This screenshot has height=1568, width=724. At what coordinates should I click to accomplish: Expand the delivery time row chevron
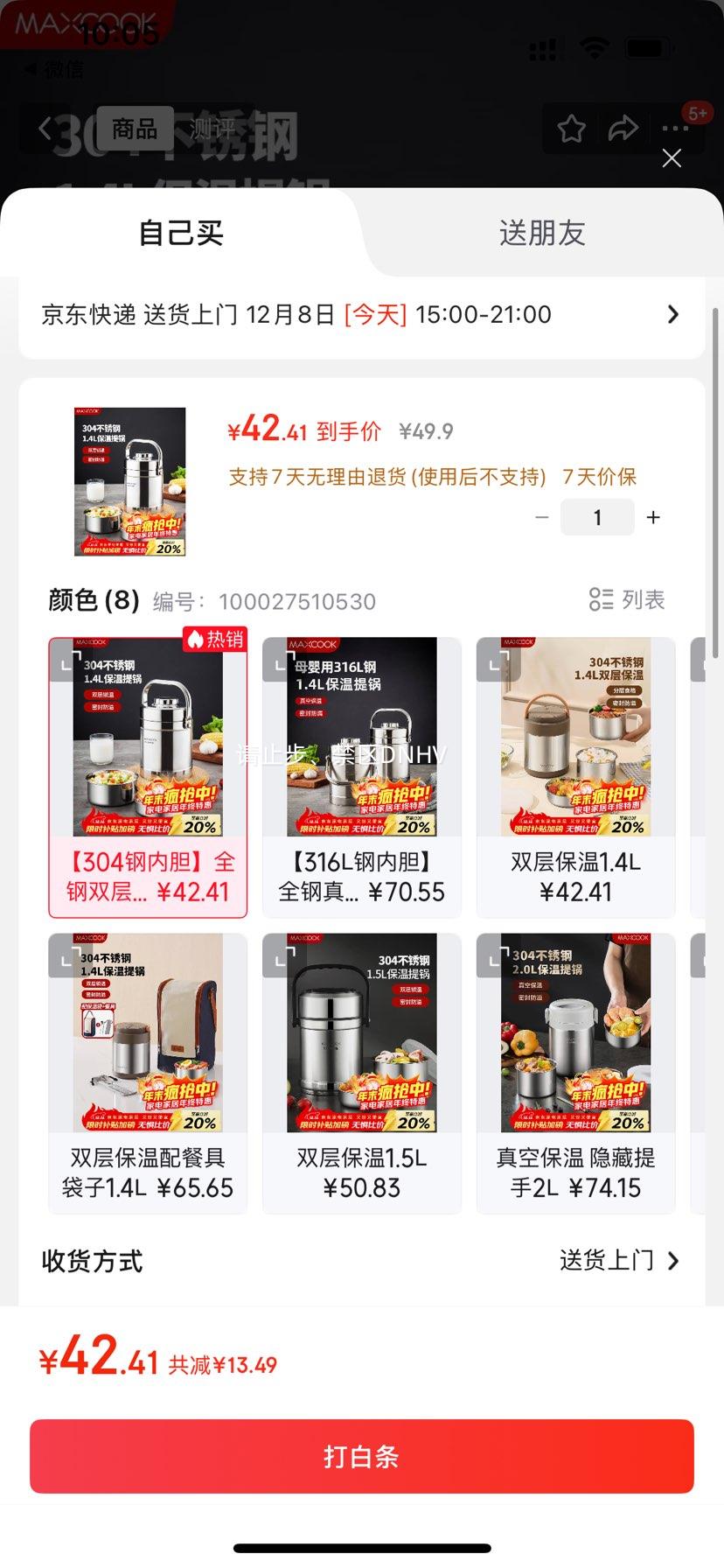[x=672, y=314]
